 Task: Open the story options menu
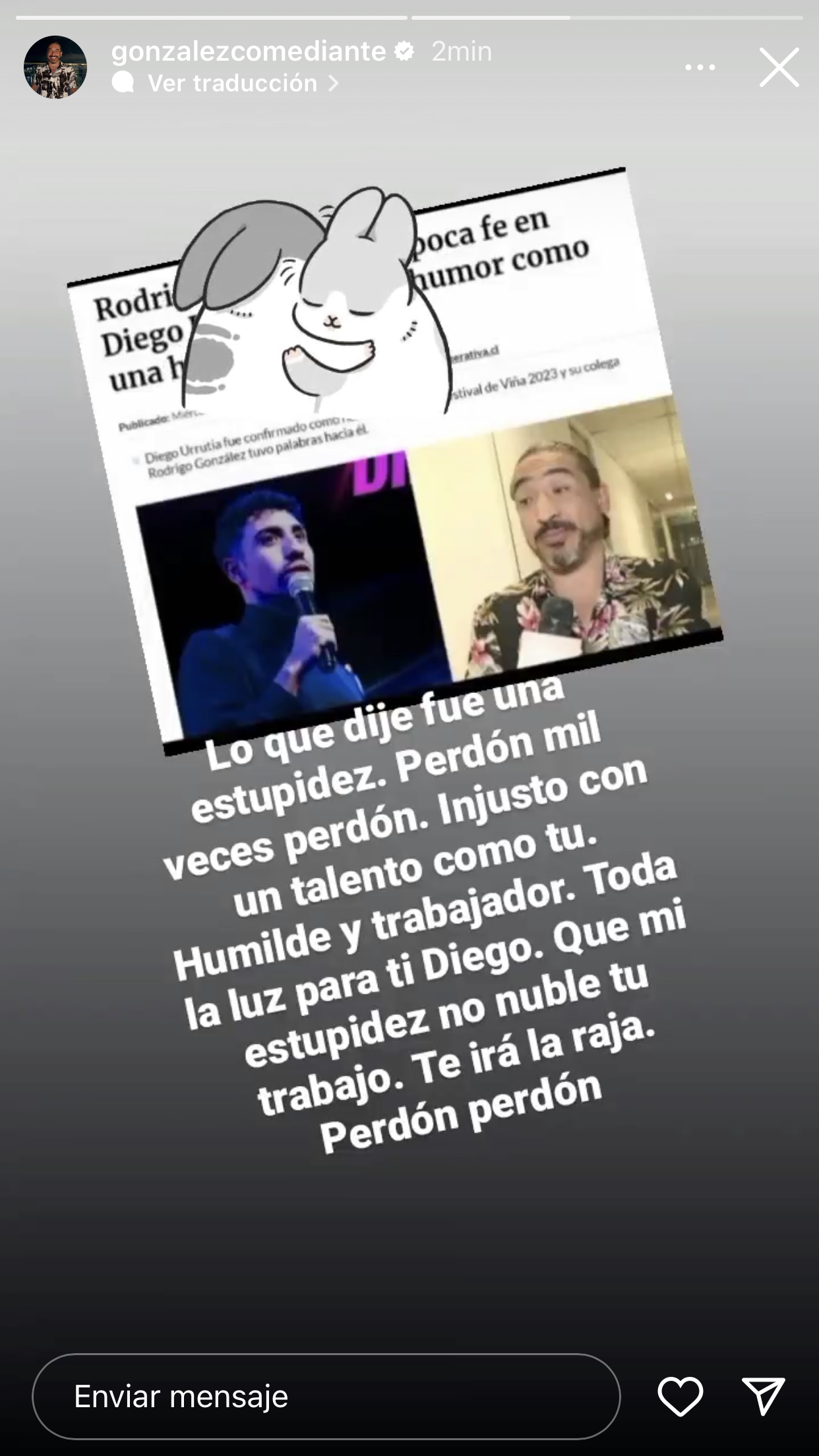(700, 67)
